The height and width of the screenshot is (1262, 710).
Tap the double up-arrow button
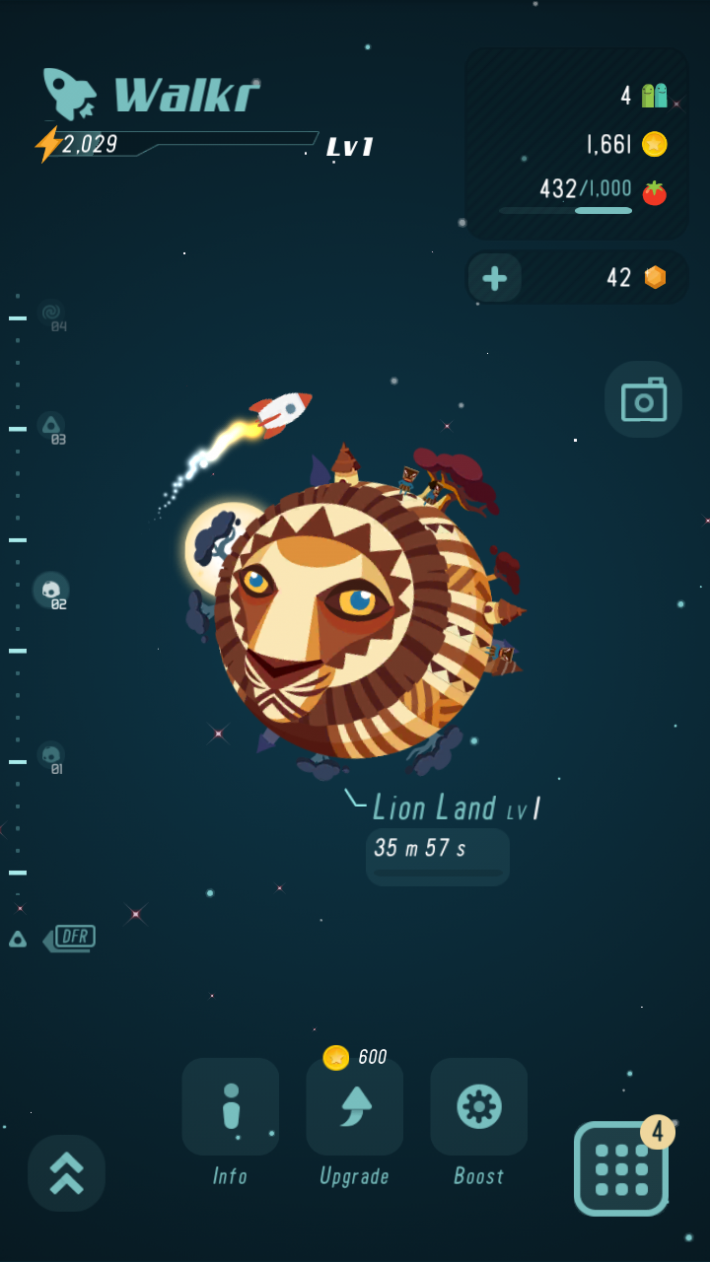(x=66, y=1173)
